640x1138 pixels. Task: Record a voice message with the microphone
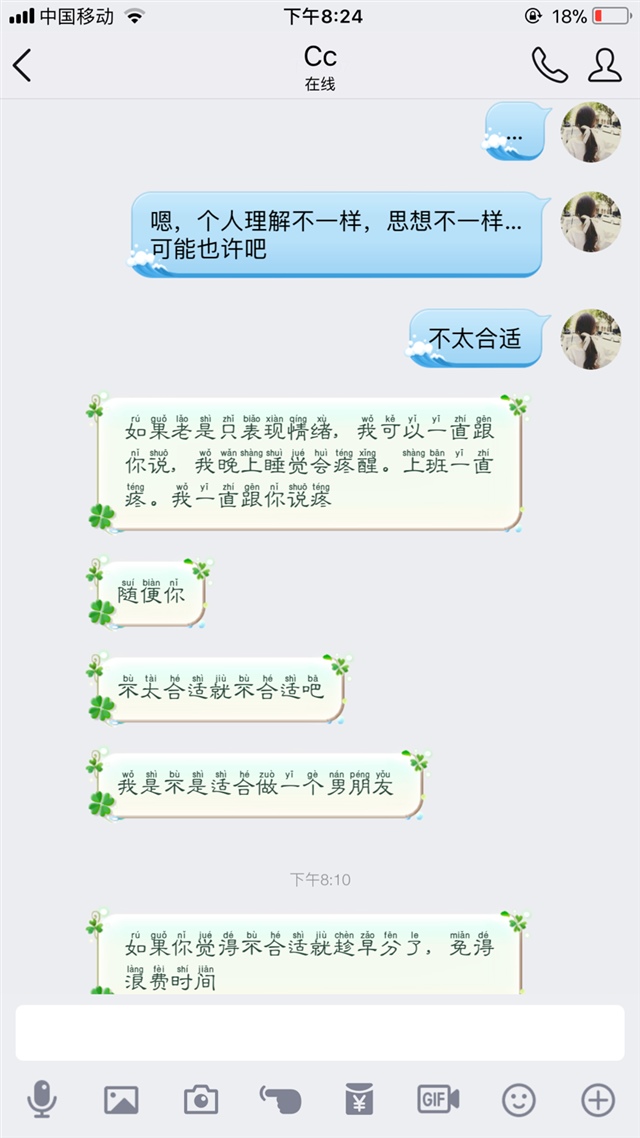(41, 1100)
